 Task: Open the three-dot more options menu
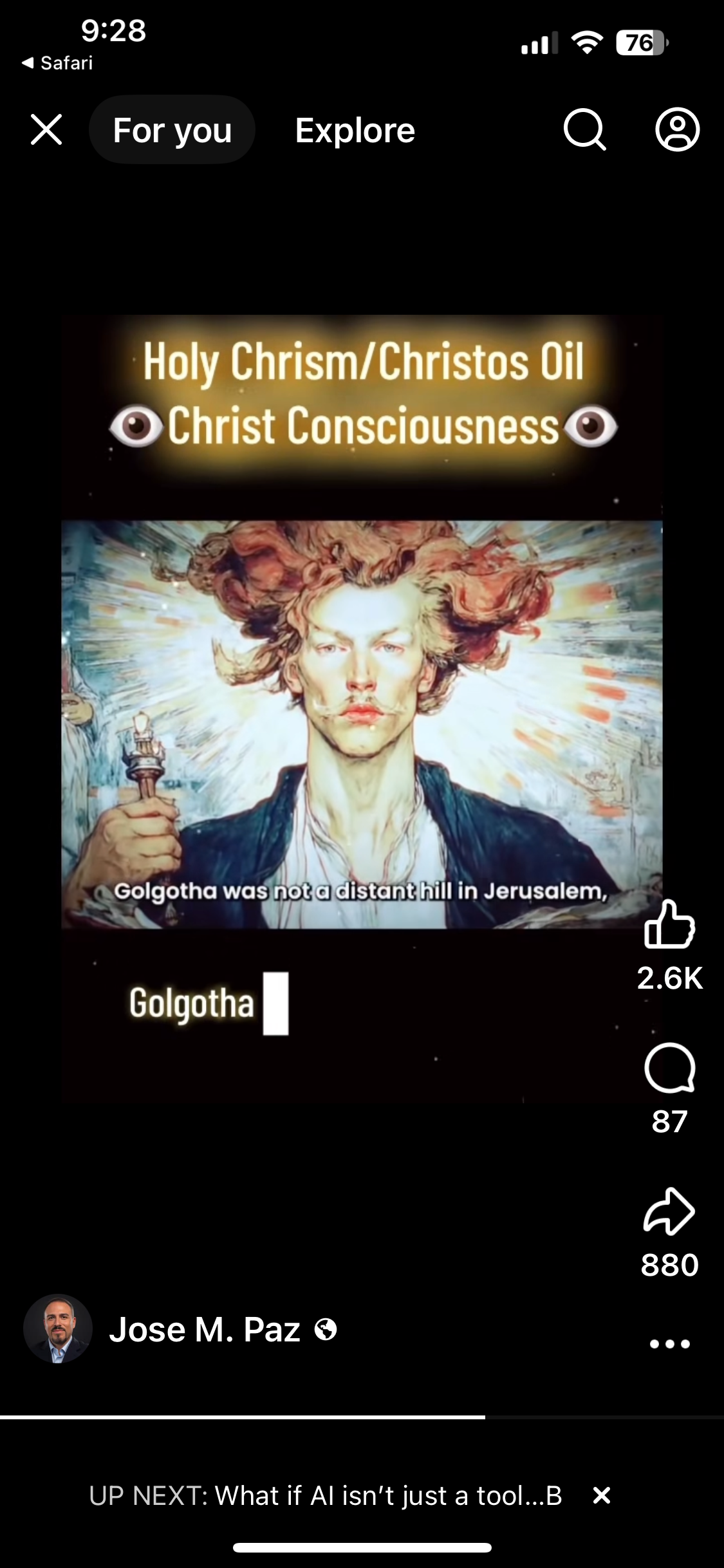pos(669,1344)
